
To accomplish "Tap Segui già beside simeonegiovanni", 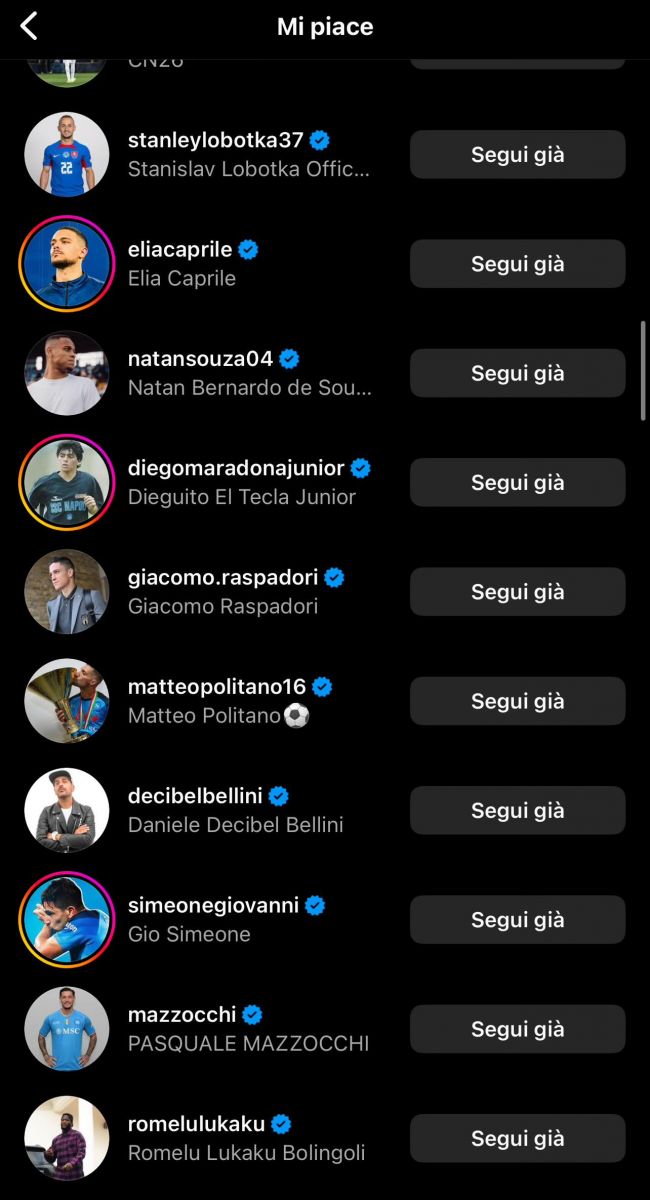I will click(517, 919).
